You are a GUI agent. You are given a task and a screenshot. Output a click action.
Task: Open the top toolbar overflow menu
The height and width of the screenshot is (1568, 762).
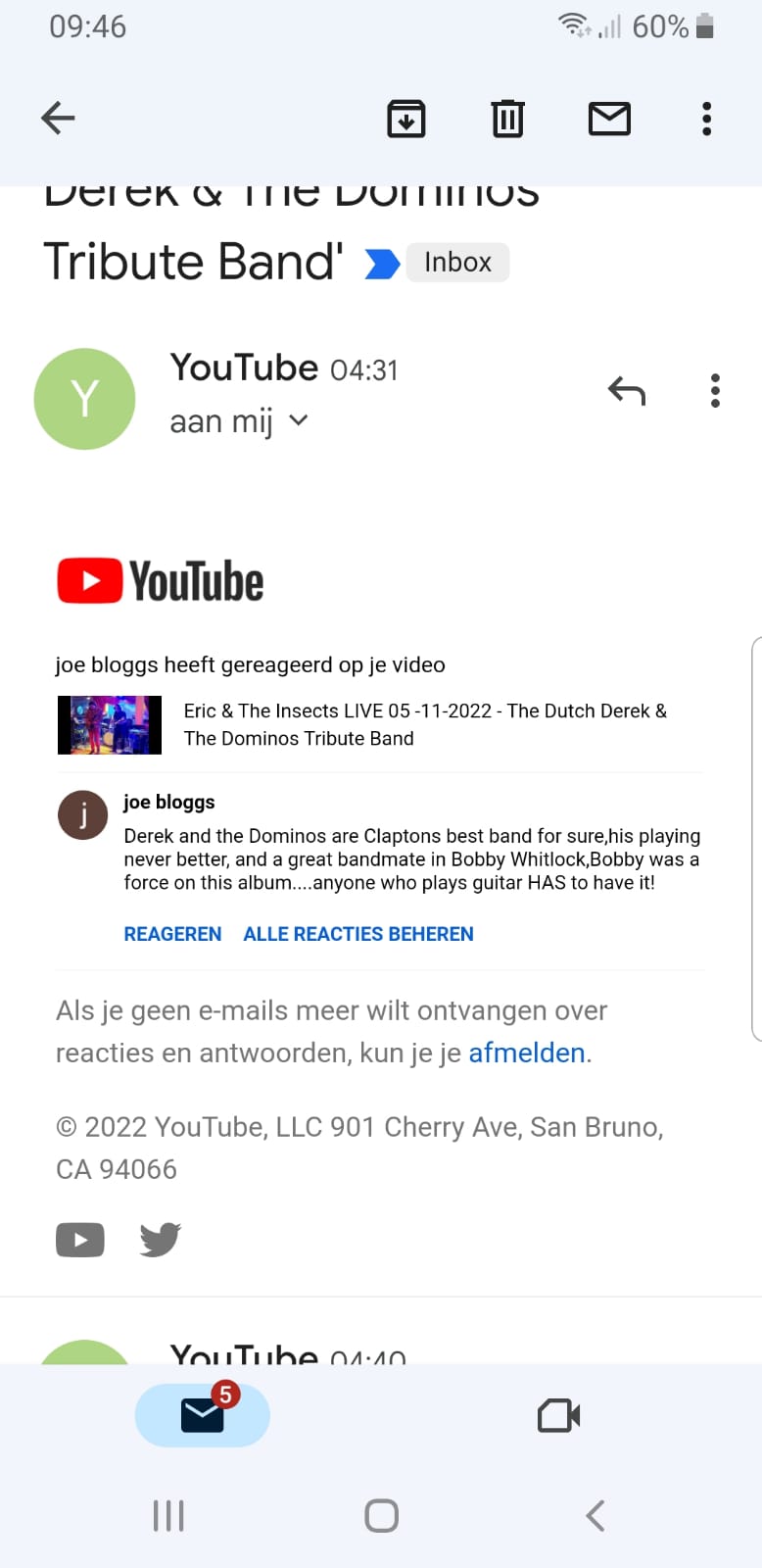pyautogui.click(x=706, y=119)
